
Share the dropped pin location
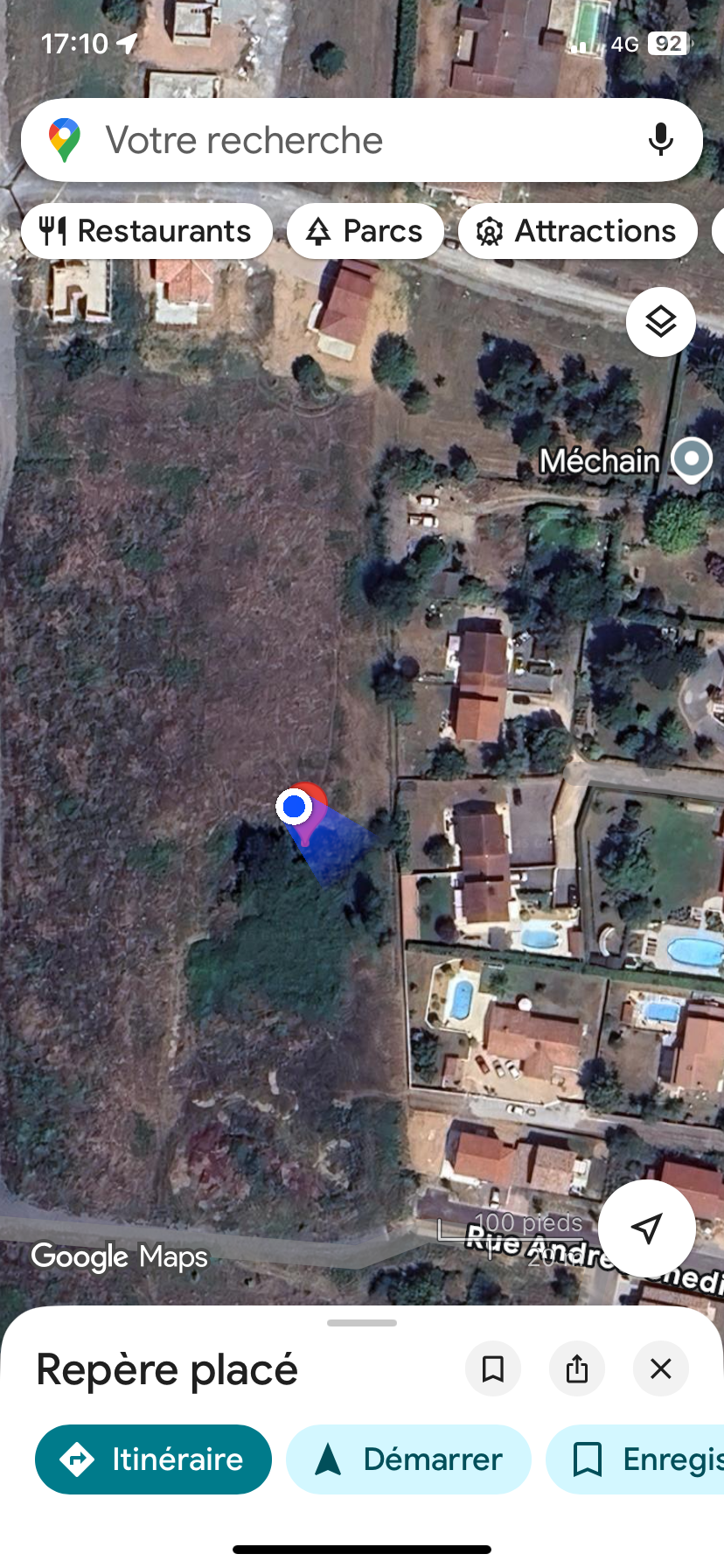click(x=577, y=1368)
